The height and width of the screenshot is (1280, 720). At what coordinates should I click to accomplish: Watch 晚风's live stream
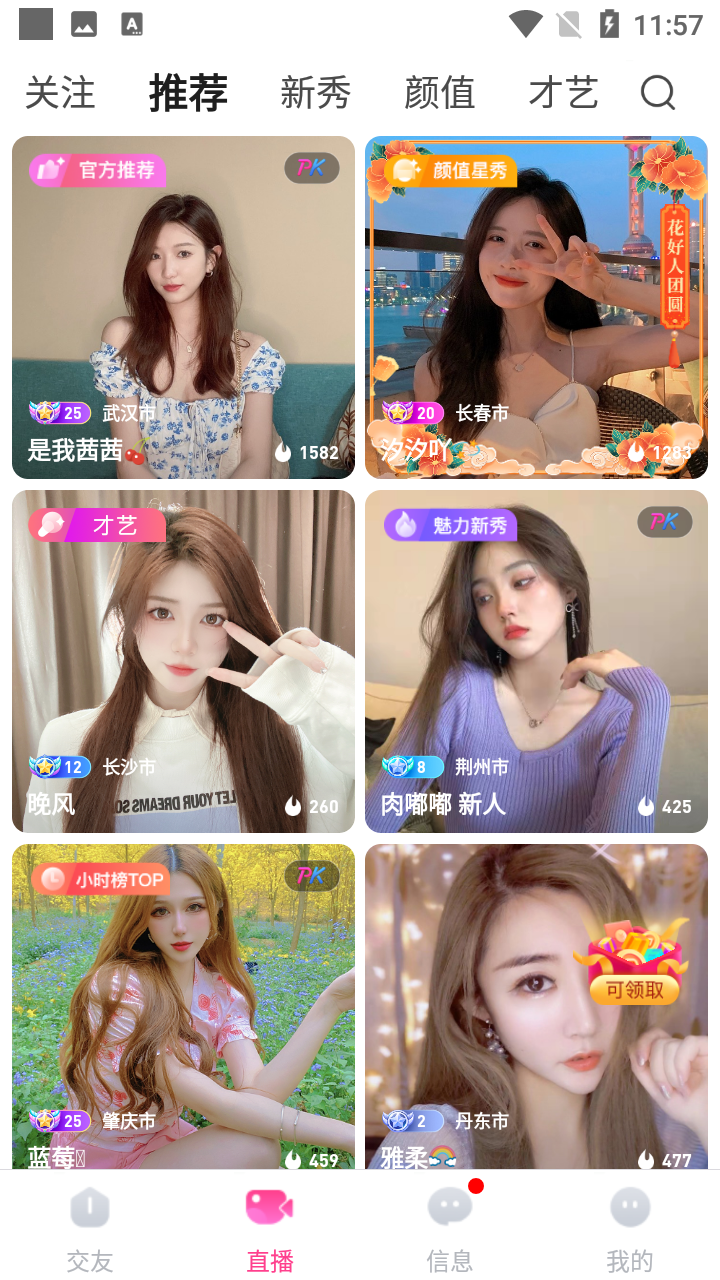click(x=183, y=661)
